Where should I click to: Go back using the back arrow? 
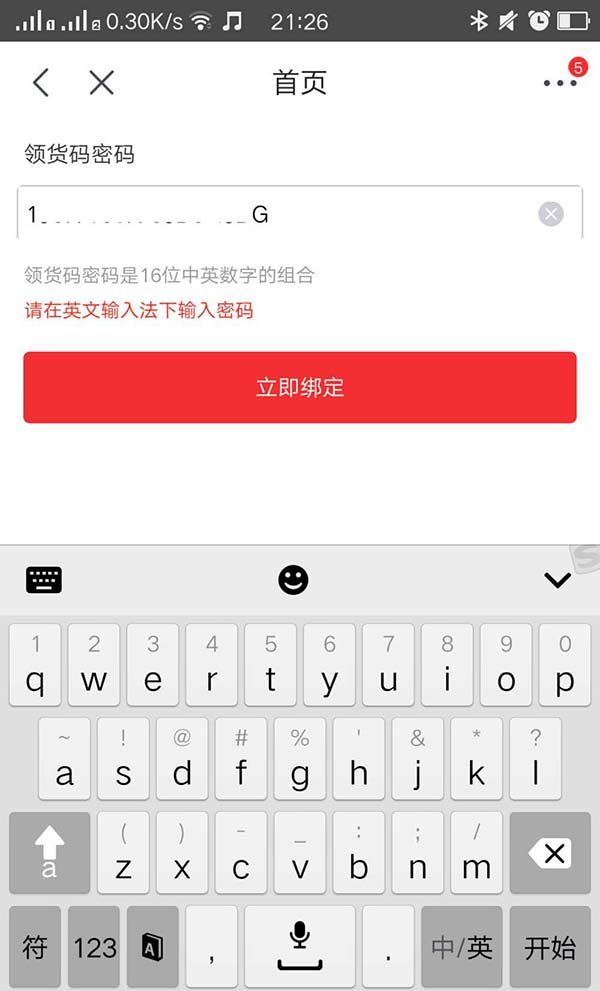(41, 82)
